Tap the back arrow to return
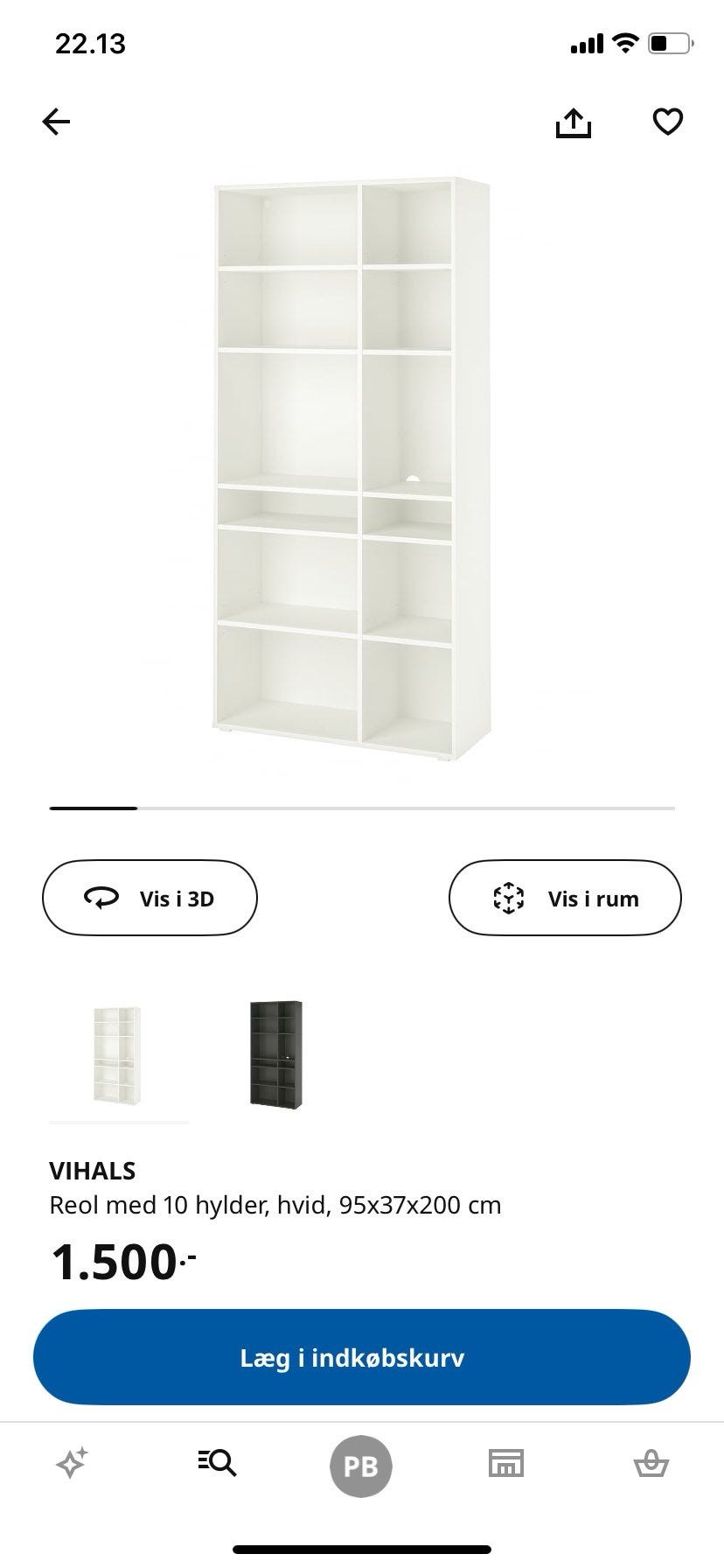Viewport: 724px width, 1568px height. [x=56, y=122]
